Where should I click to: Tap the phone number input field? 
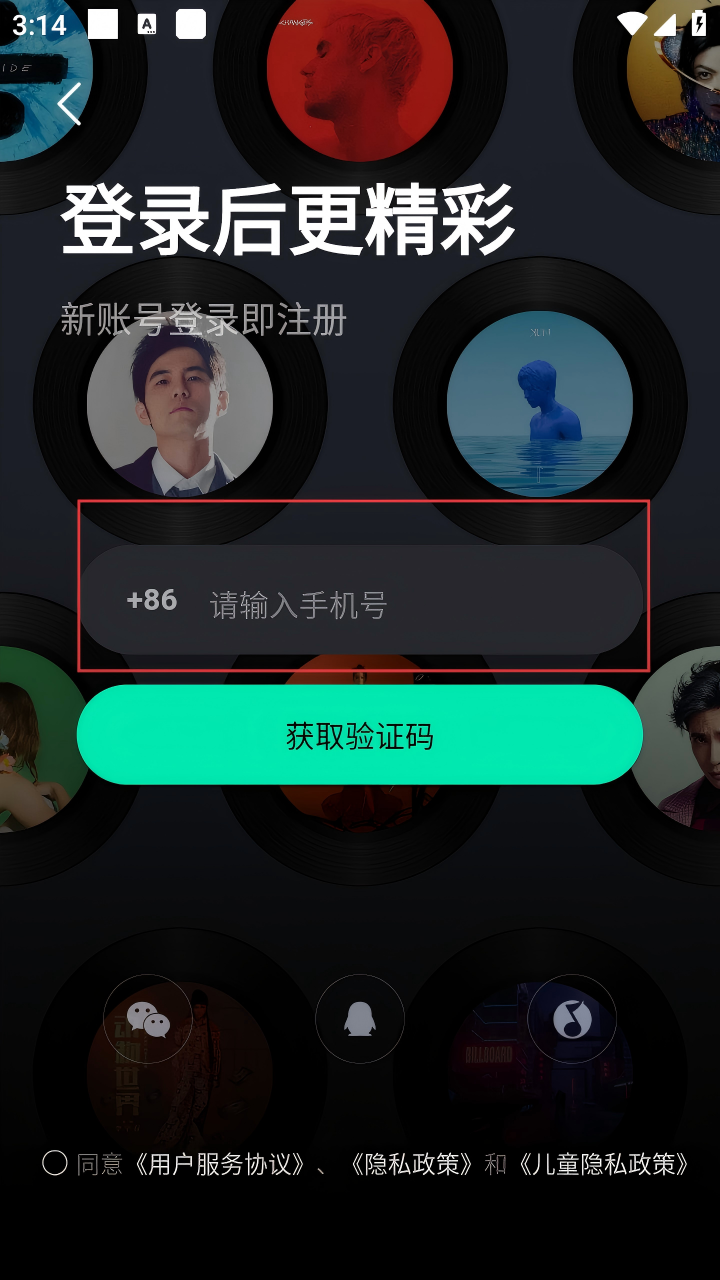tap(400, 604)
